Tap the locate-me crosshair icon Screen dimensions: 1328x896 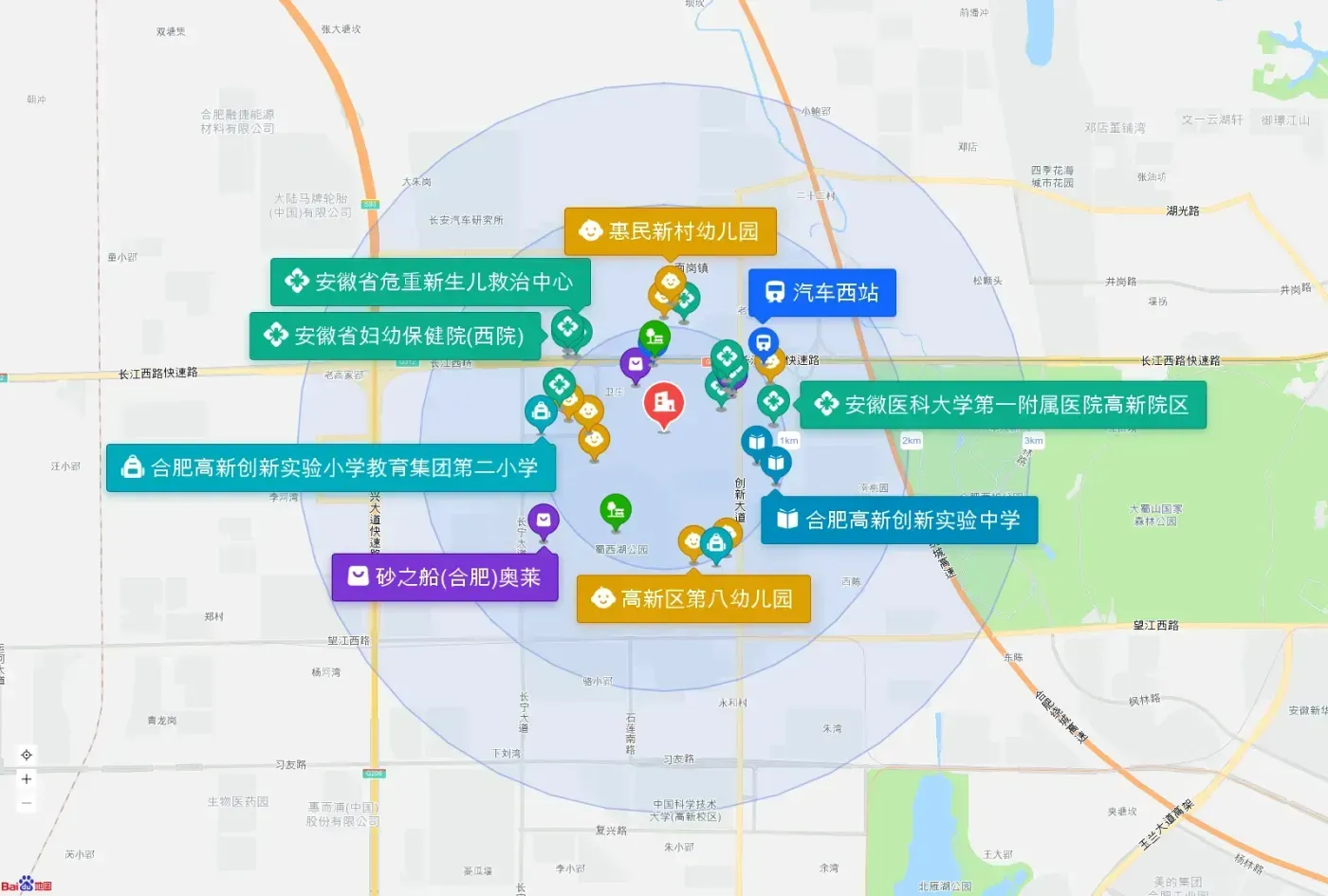coord(27,755)
